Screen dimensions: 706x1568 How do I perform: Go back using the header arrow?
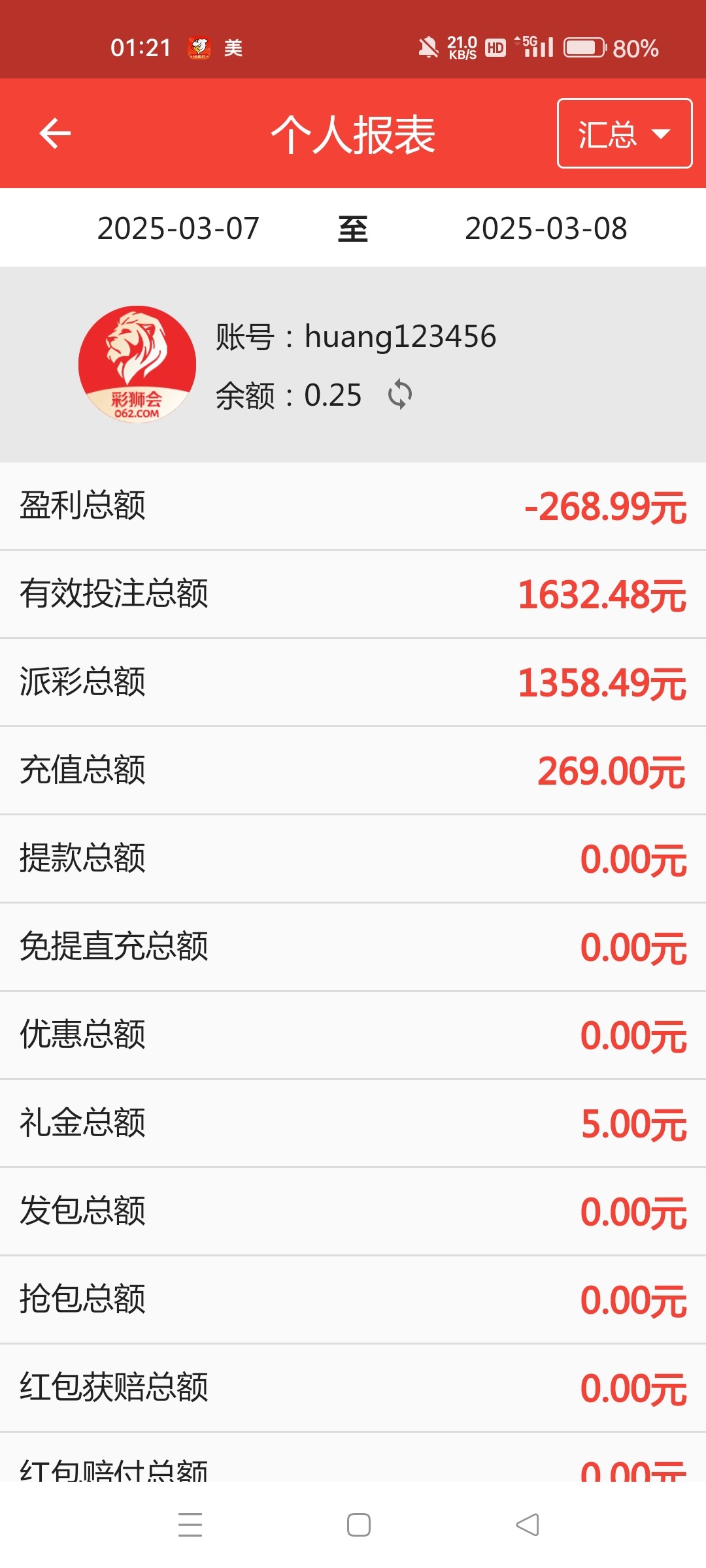pyautogui.click(x=55, y=134)
